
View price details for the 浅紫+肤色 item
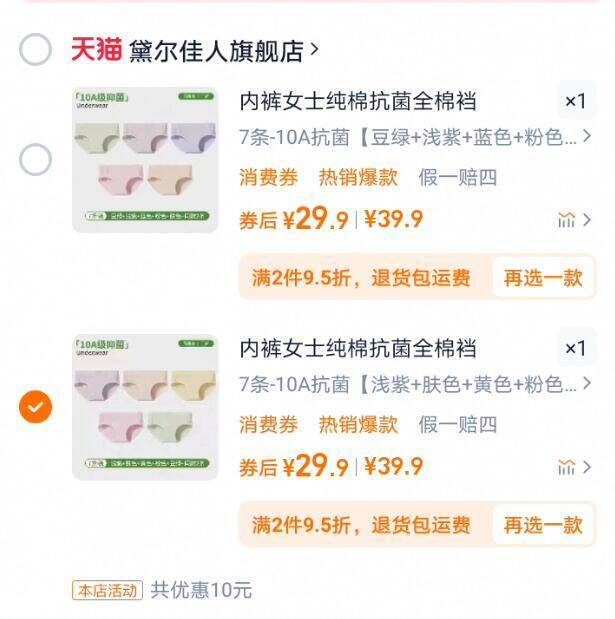coord(574,467)
